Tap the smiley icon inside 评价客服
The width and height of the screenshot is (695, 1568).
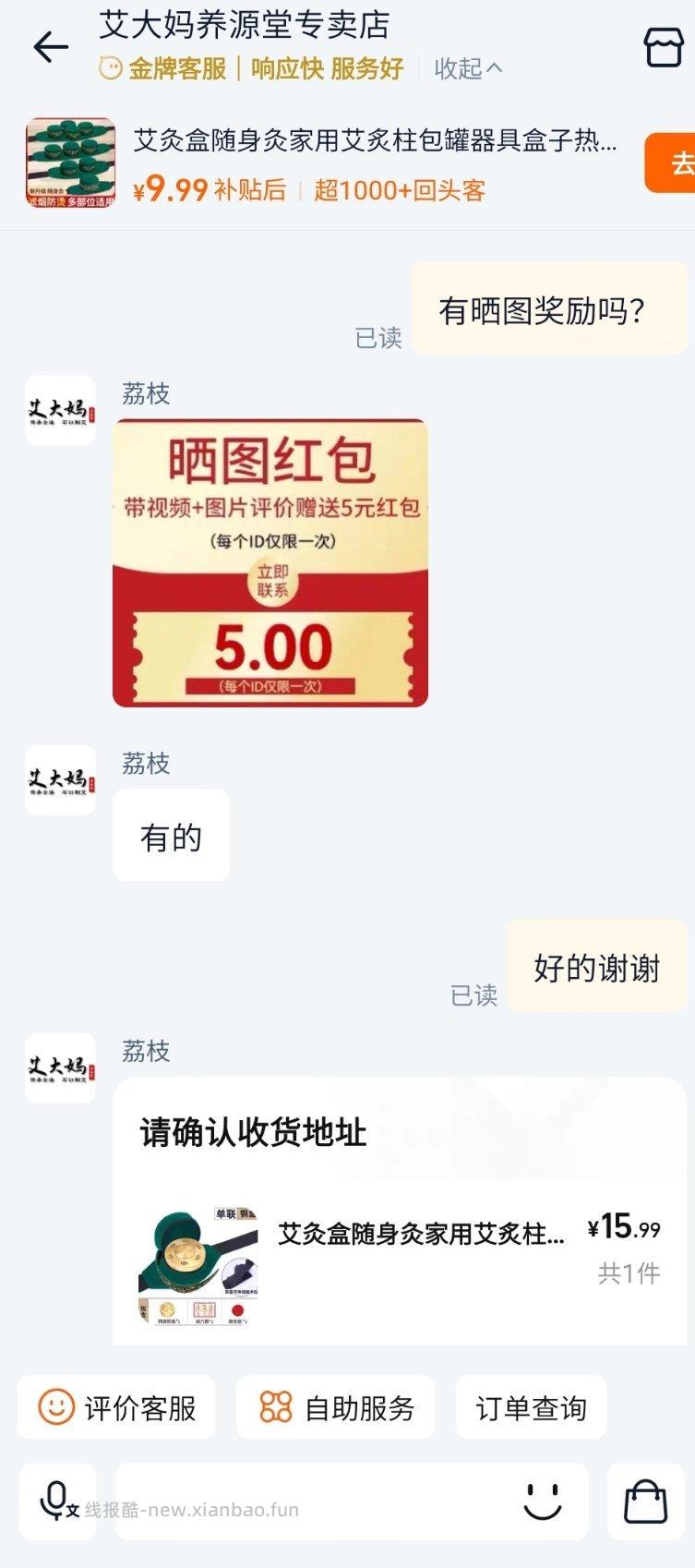click(56, 1406)
